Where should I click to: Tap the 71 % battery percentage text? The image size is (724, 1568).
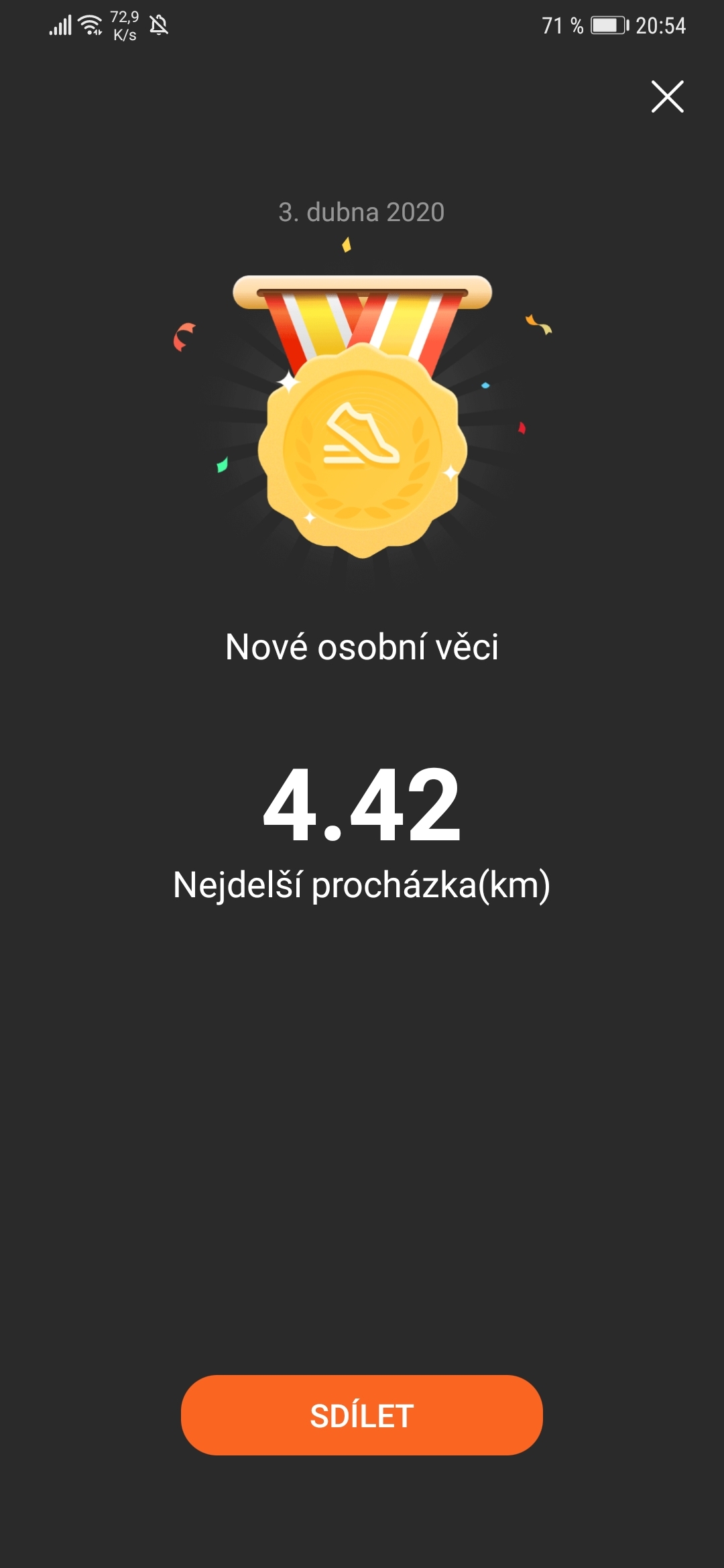[562, 25]
